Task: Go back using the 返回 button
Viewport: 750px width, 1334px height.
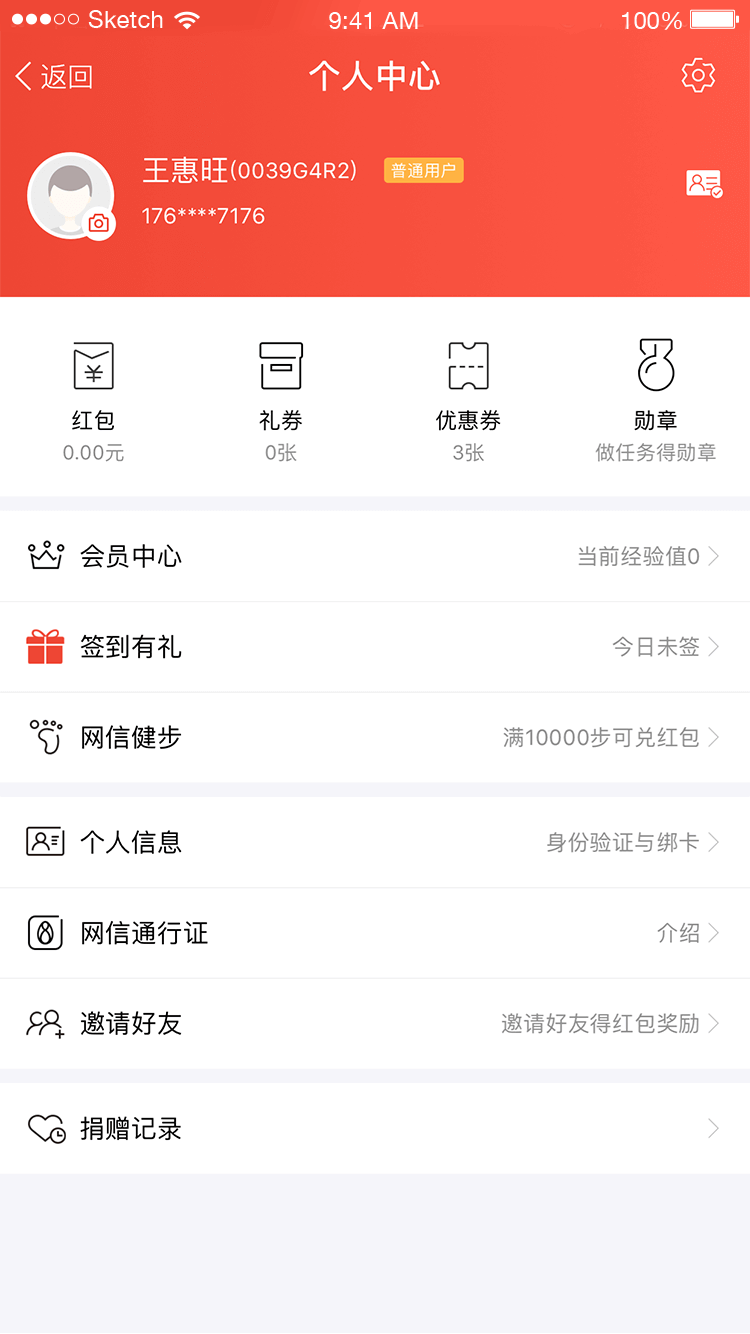Action: (x=54, y=77)
